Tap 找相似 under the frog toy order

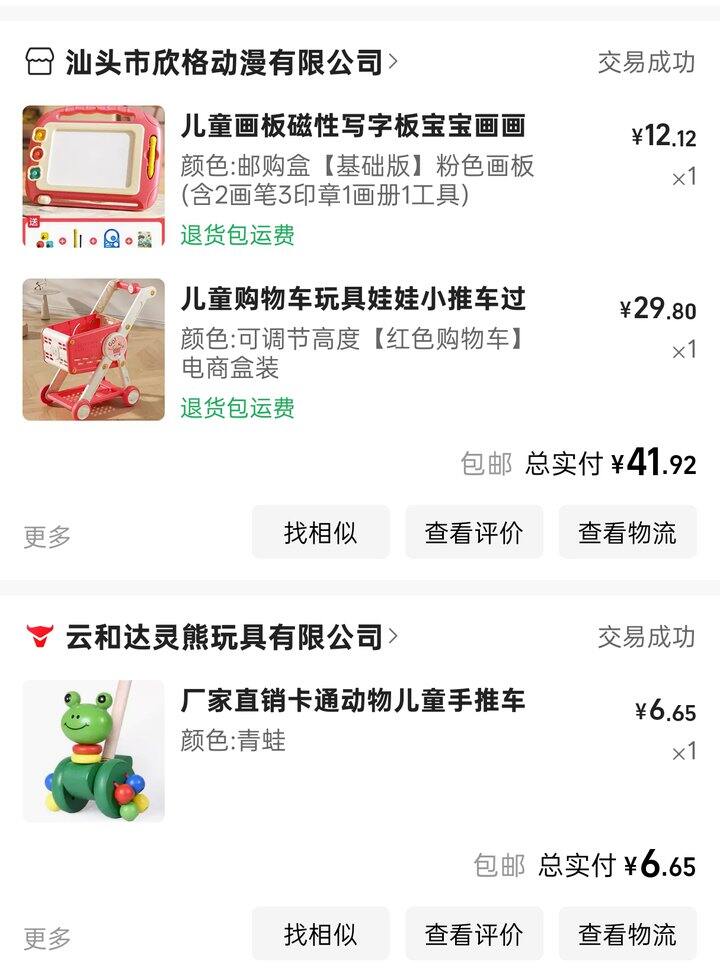322,933
